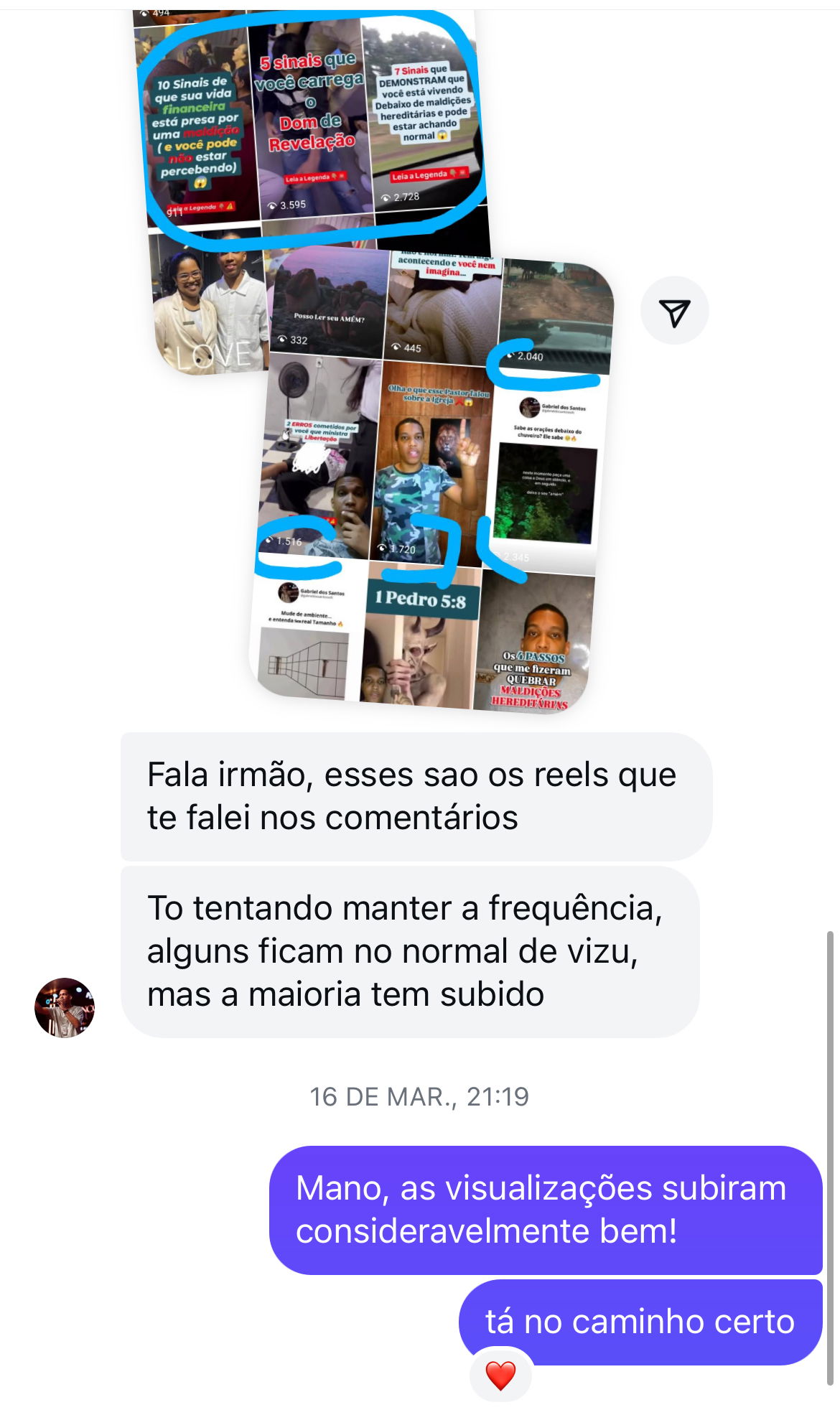Tap the heart reaction under 'tá no caminho certo'
The width and height of the screenshot is (840, 1415).
pyautogui.click(x=500, y=1375)
